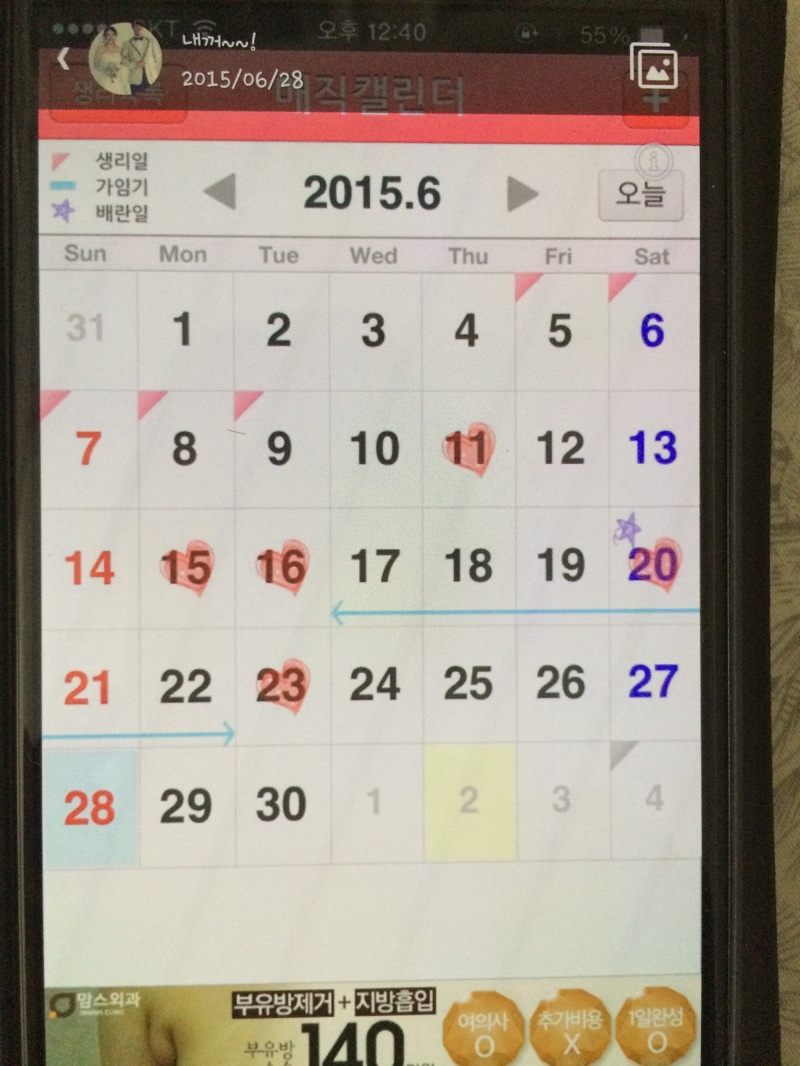Show photo info details
Viewport: 800px width, 1066px height.
(x=654, y=162)
